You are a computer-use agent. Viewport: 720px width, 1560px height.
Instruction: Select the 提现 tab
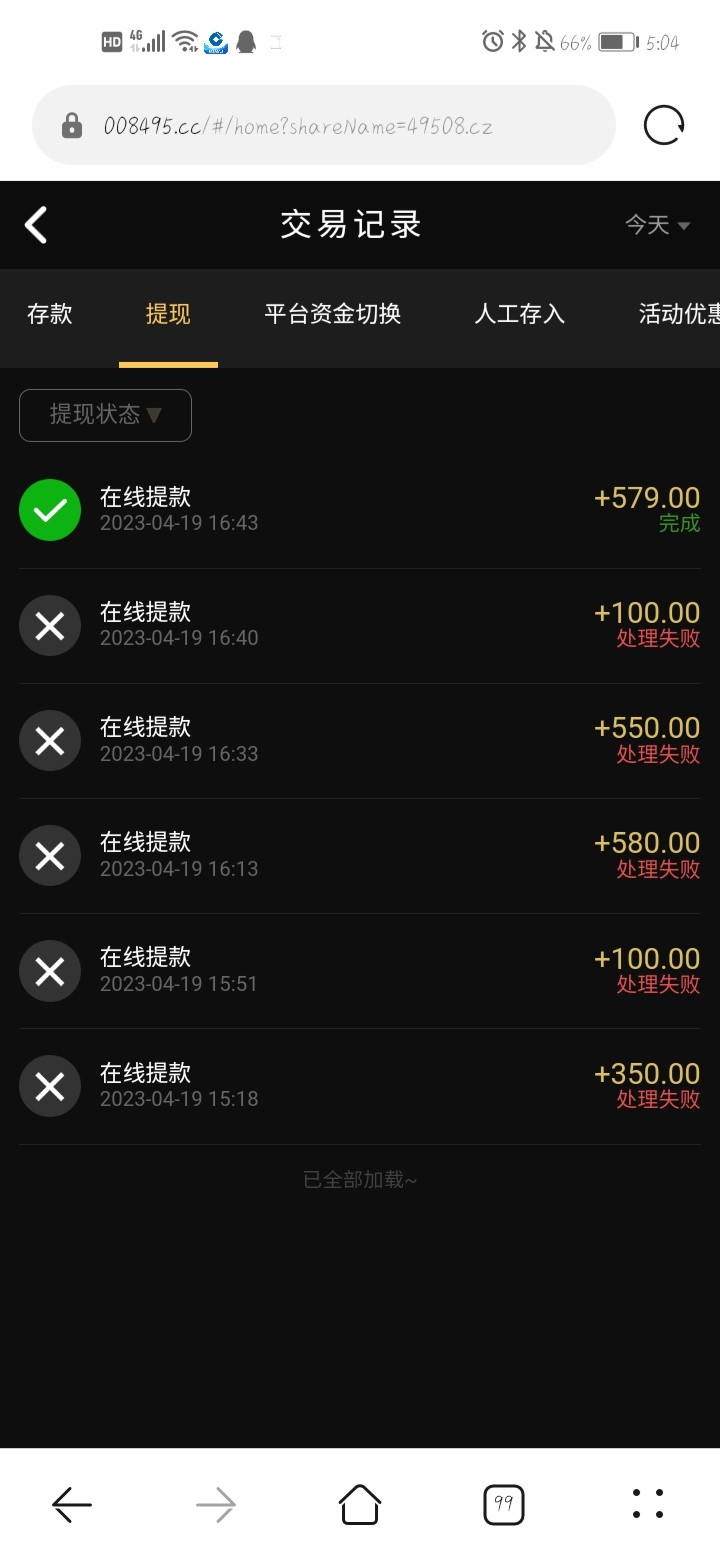pos(168,314)
